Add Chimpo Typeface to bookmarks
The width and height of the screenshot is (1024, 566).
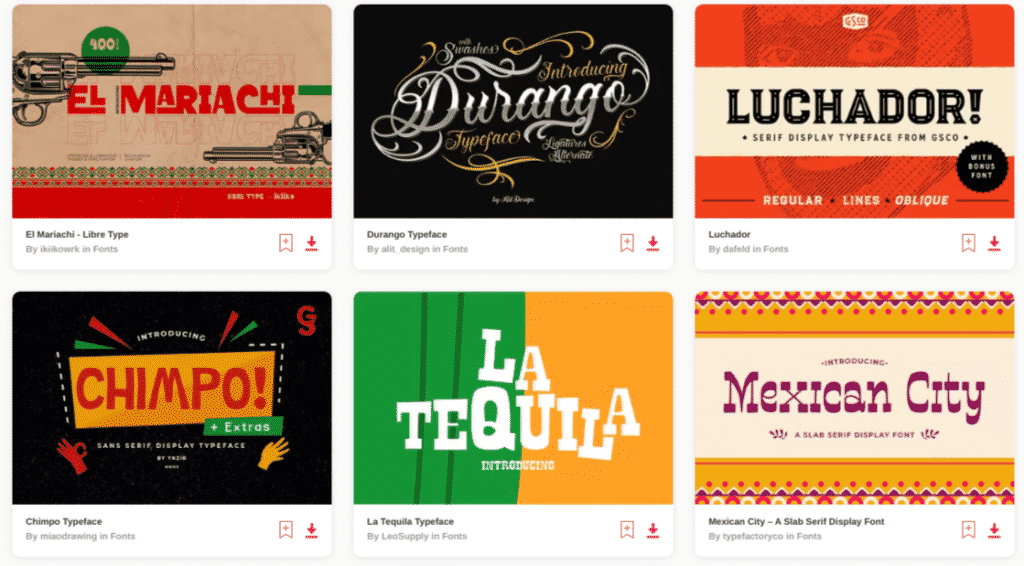coord(286,529)
